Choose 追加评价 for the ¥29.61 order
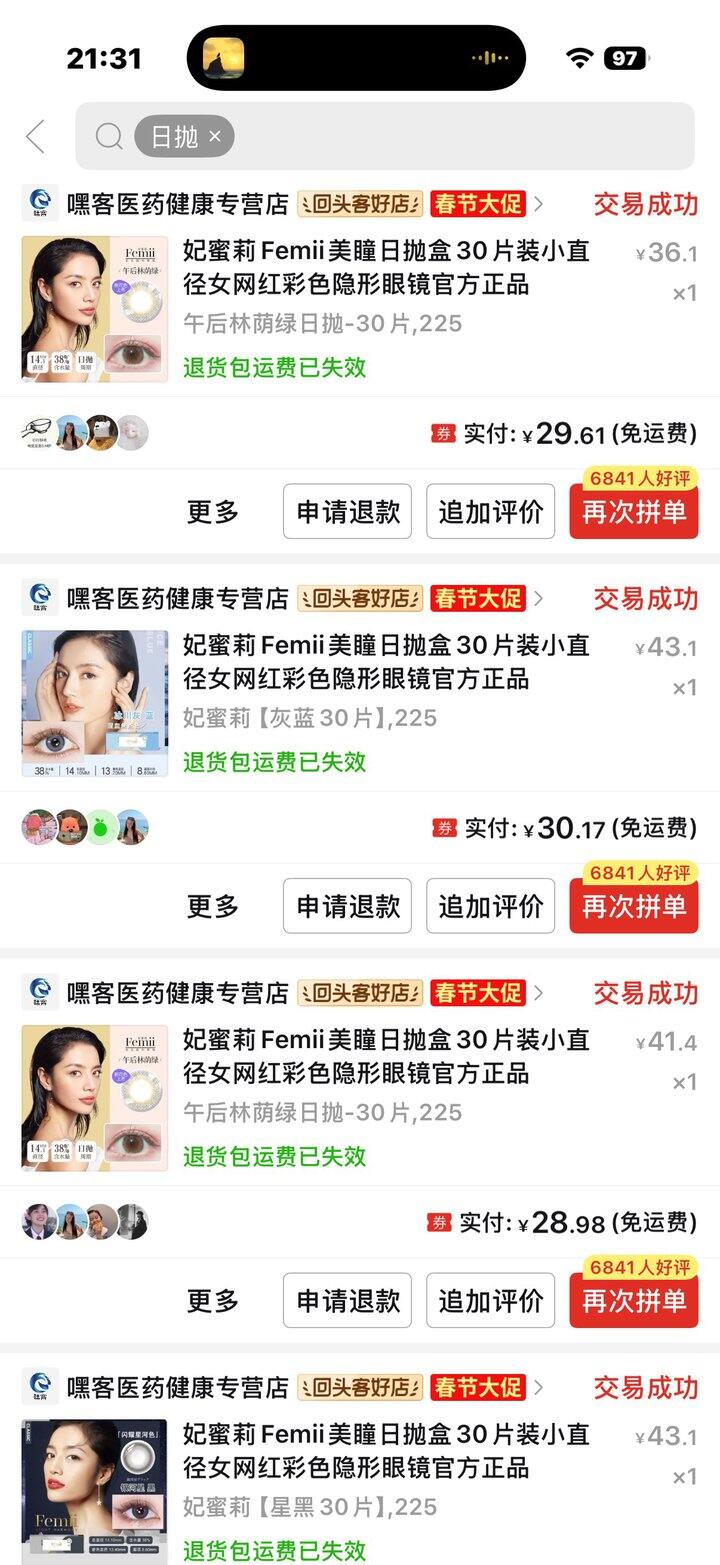The width and height of the screenshot is (720, 1565). click(x=491, y=512)
